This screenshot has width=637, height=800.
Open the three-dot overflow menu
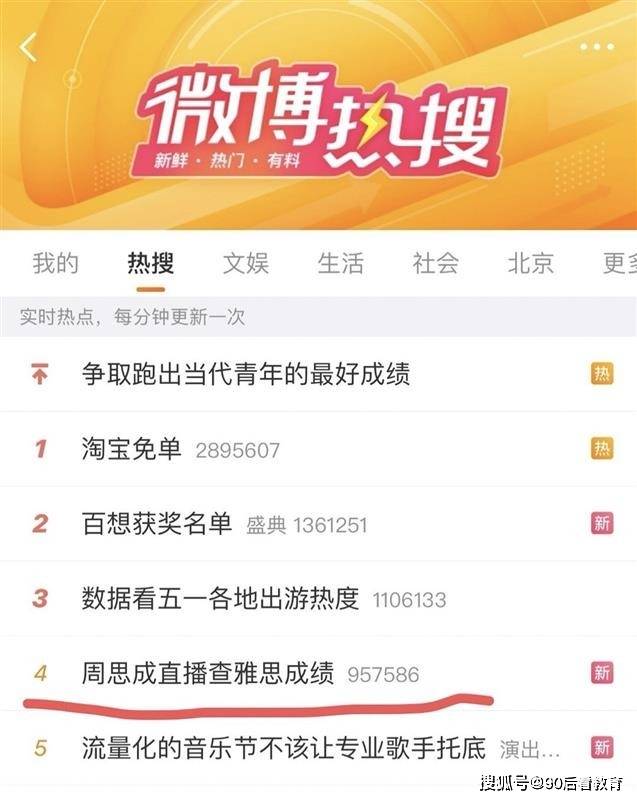point(597,47)
